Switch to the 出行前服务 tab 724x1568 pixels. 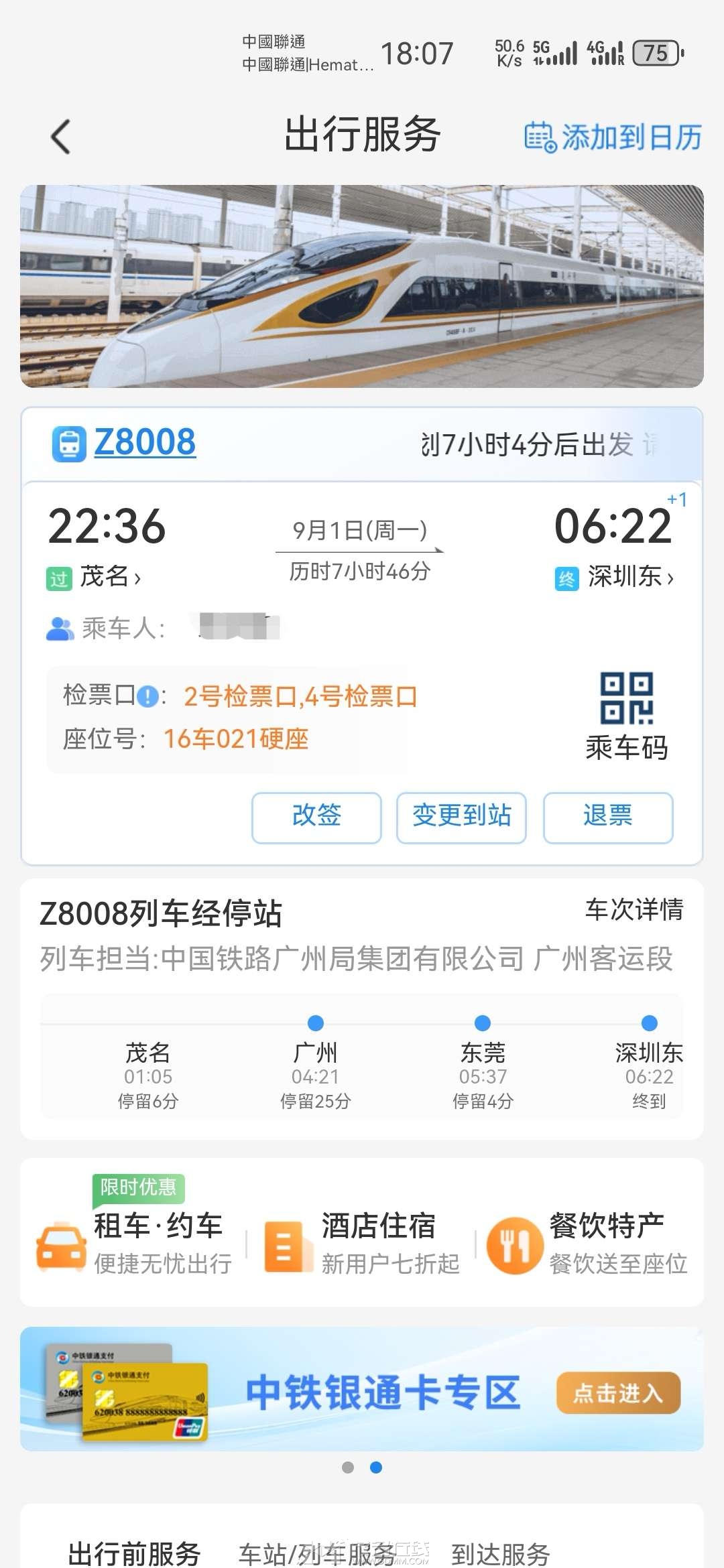click(134, 1552)
